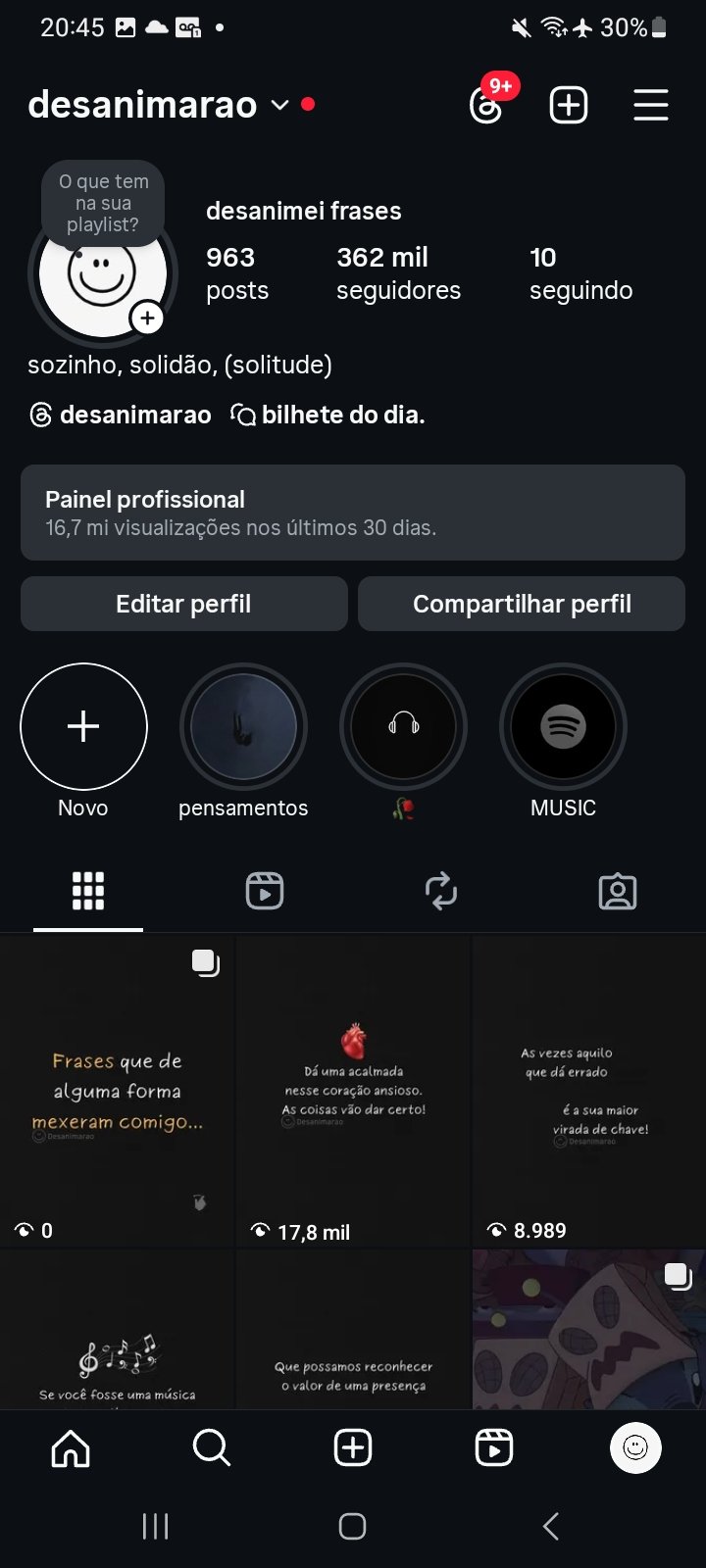Tap Editar perfil button
Image resolution: width=706 pixels, height=1568 pixels.
click(184, 604)
